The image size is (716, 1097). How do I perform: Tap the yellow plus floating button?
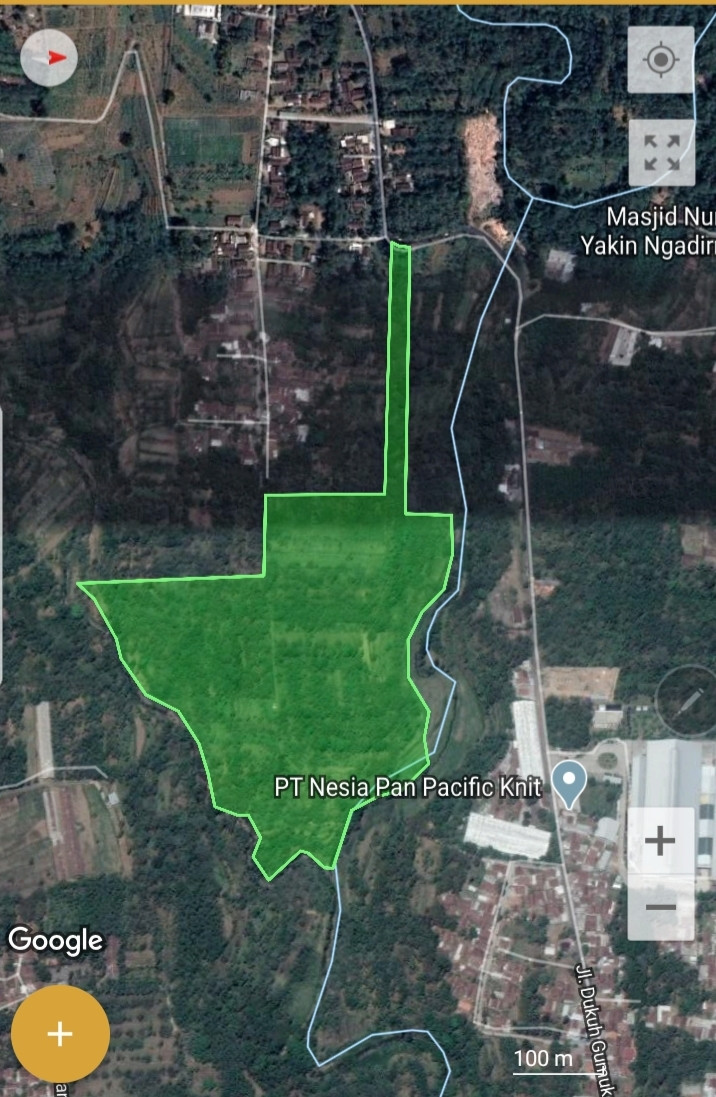[60, 1033]
